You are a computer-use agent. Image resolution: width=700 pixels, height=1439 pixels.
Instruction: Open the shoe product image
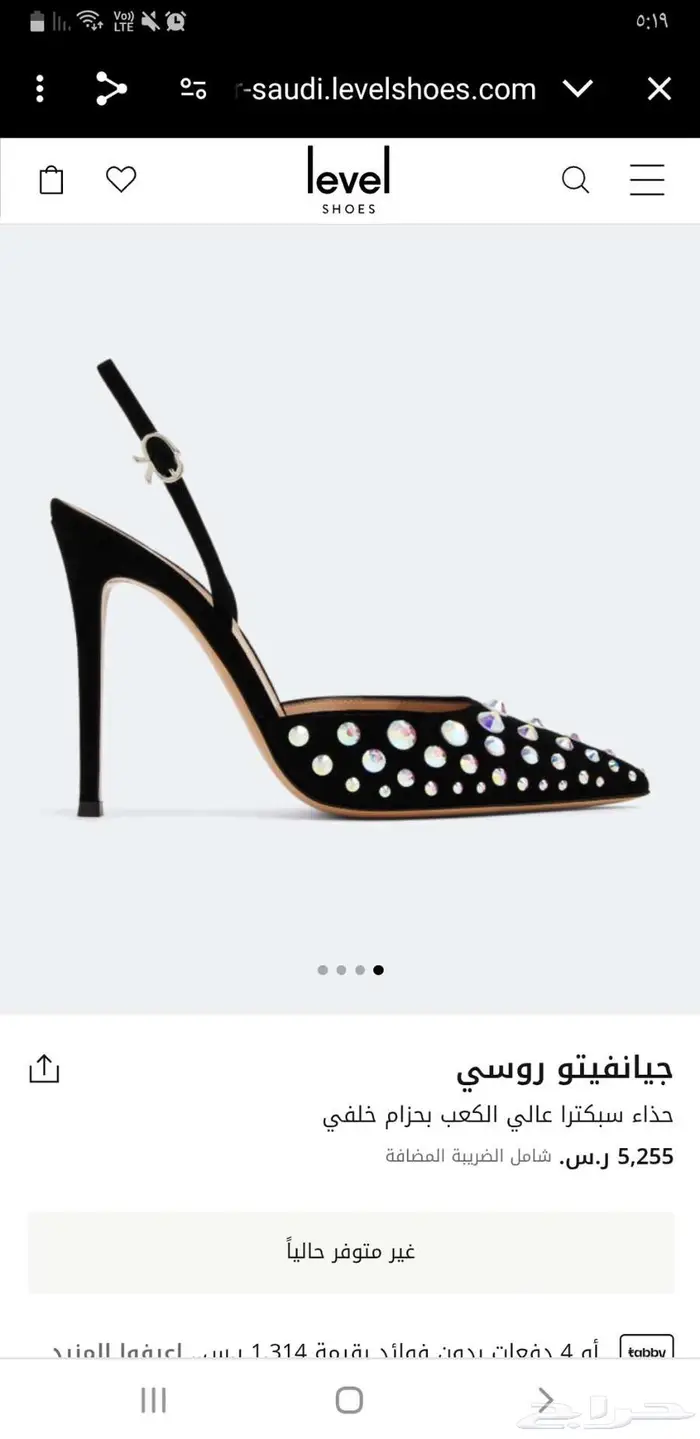[x=350, y=590]
